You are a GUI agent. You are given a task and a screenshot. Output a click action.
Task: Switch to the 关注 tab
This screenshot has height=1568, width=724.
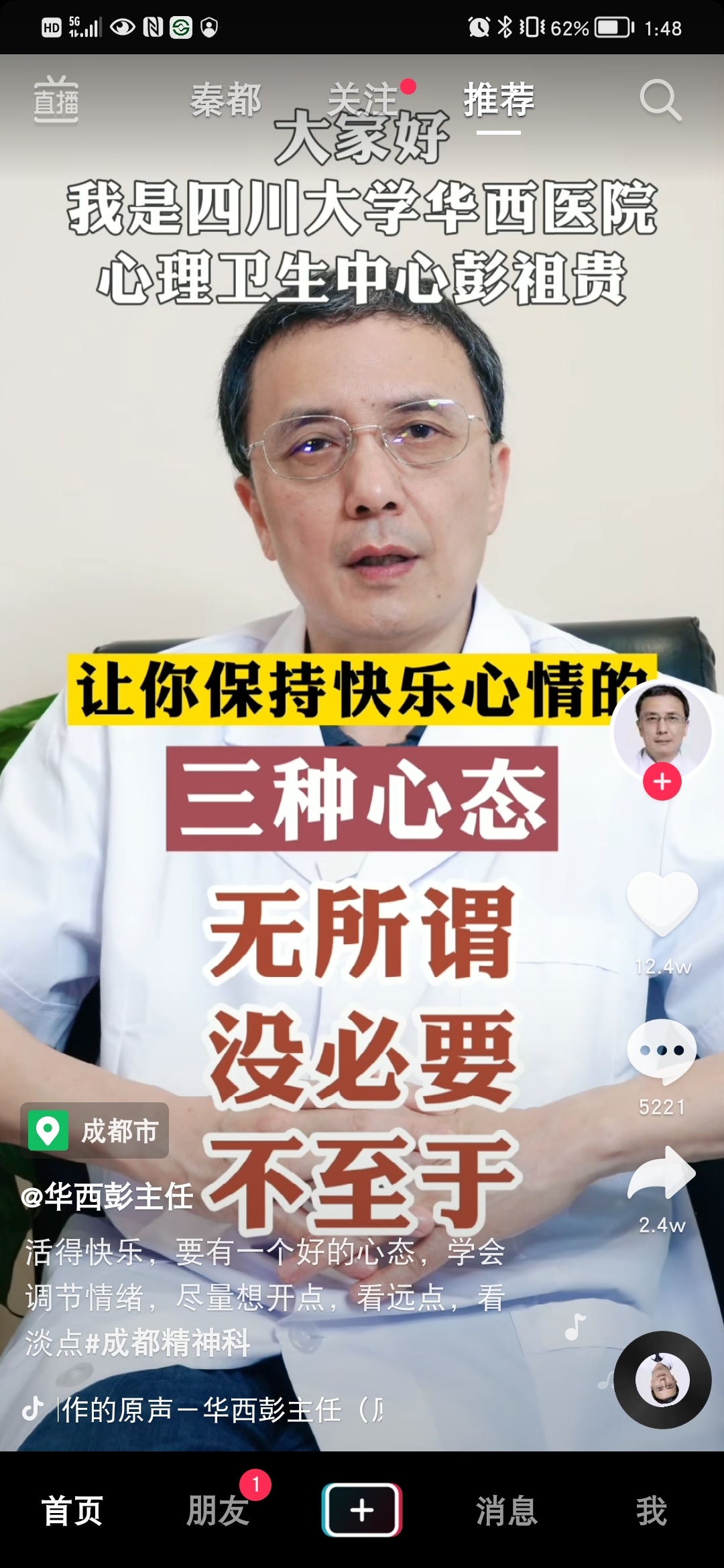tap(363, 101)
